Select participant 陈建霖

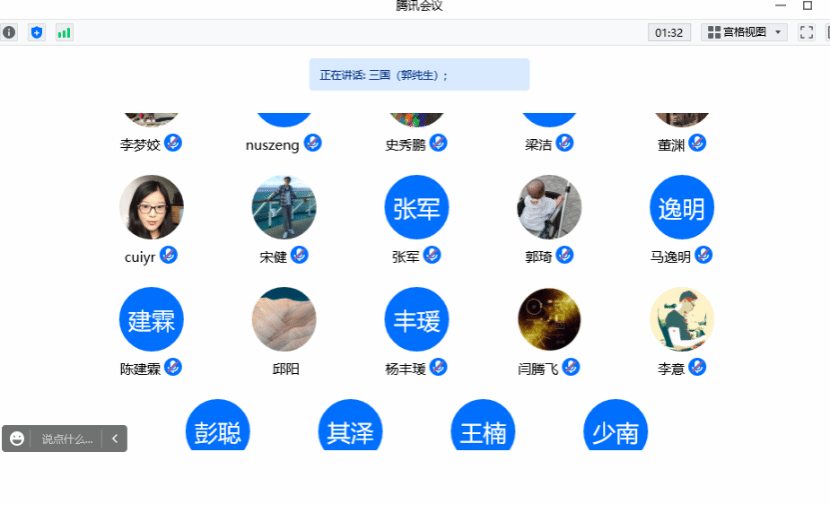tap(151, 320)
